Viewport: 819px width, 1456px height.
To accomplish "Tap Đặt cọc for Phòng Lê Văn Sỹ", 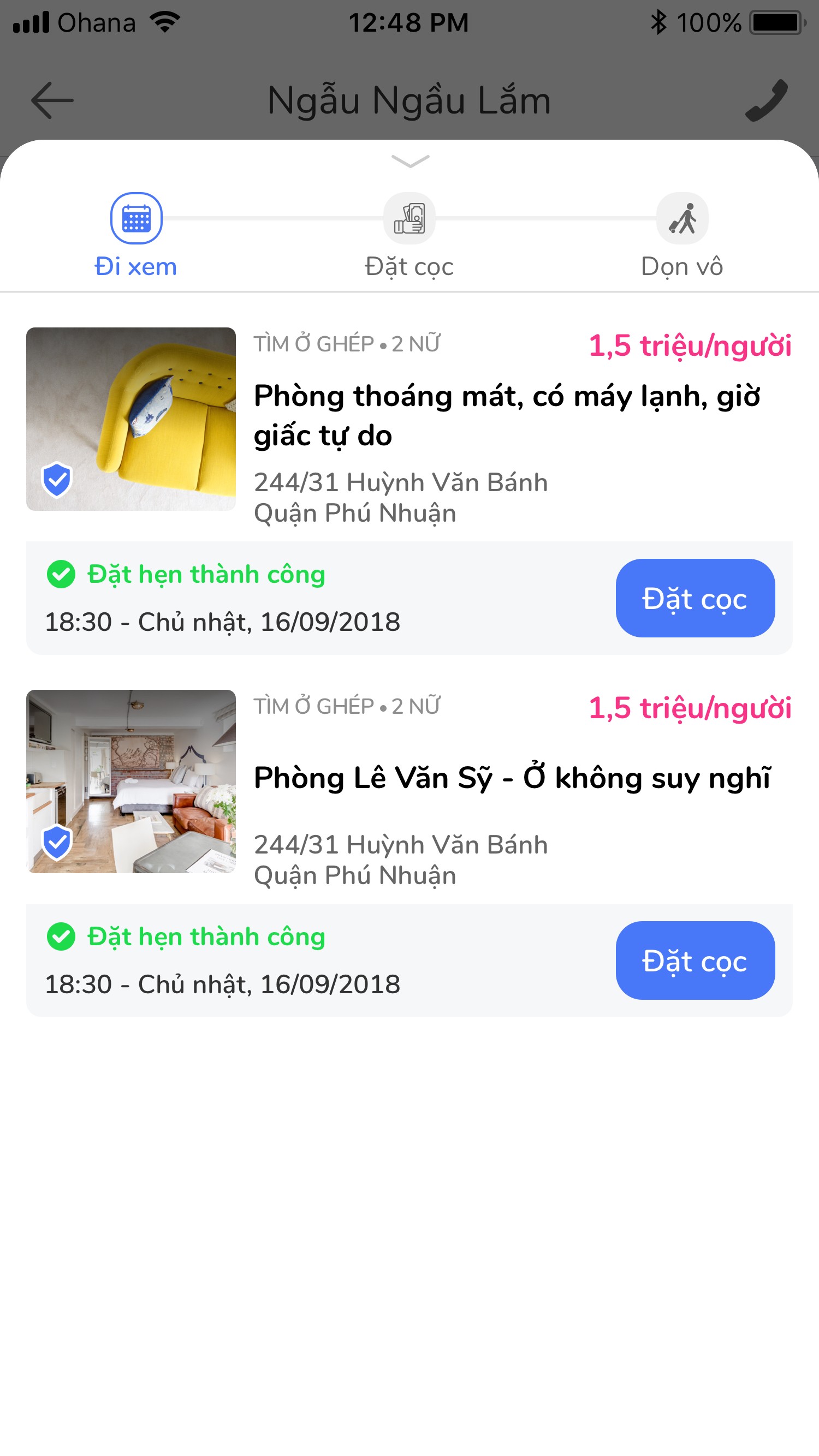I will click(x=695, y=960).
